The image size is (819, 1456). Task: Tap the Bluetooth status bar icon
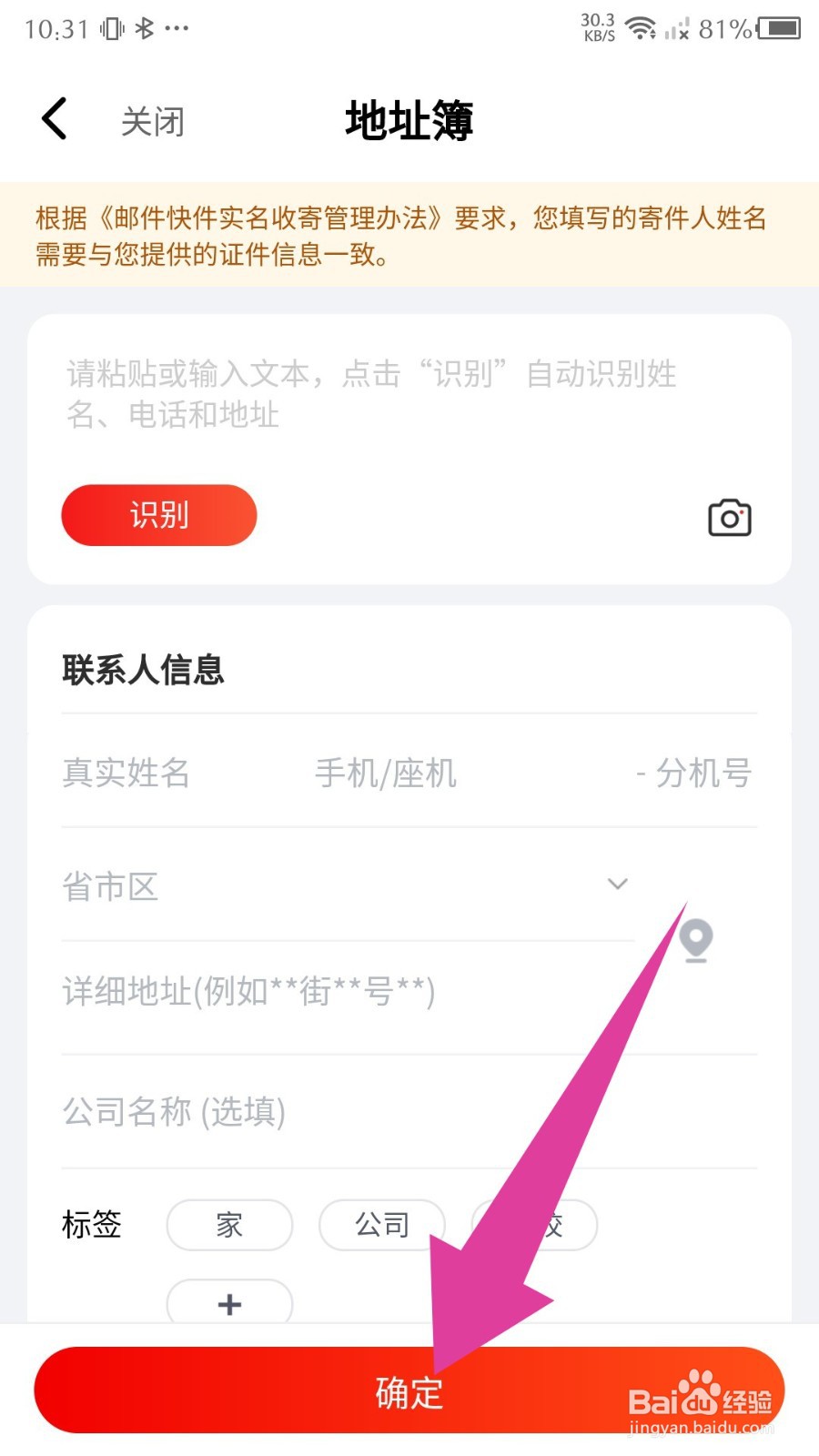[146, 27]
